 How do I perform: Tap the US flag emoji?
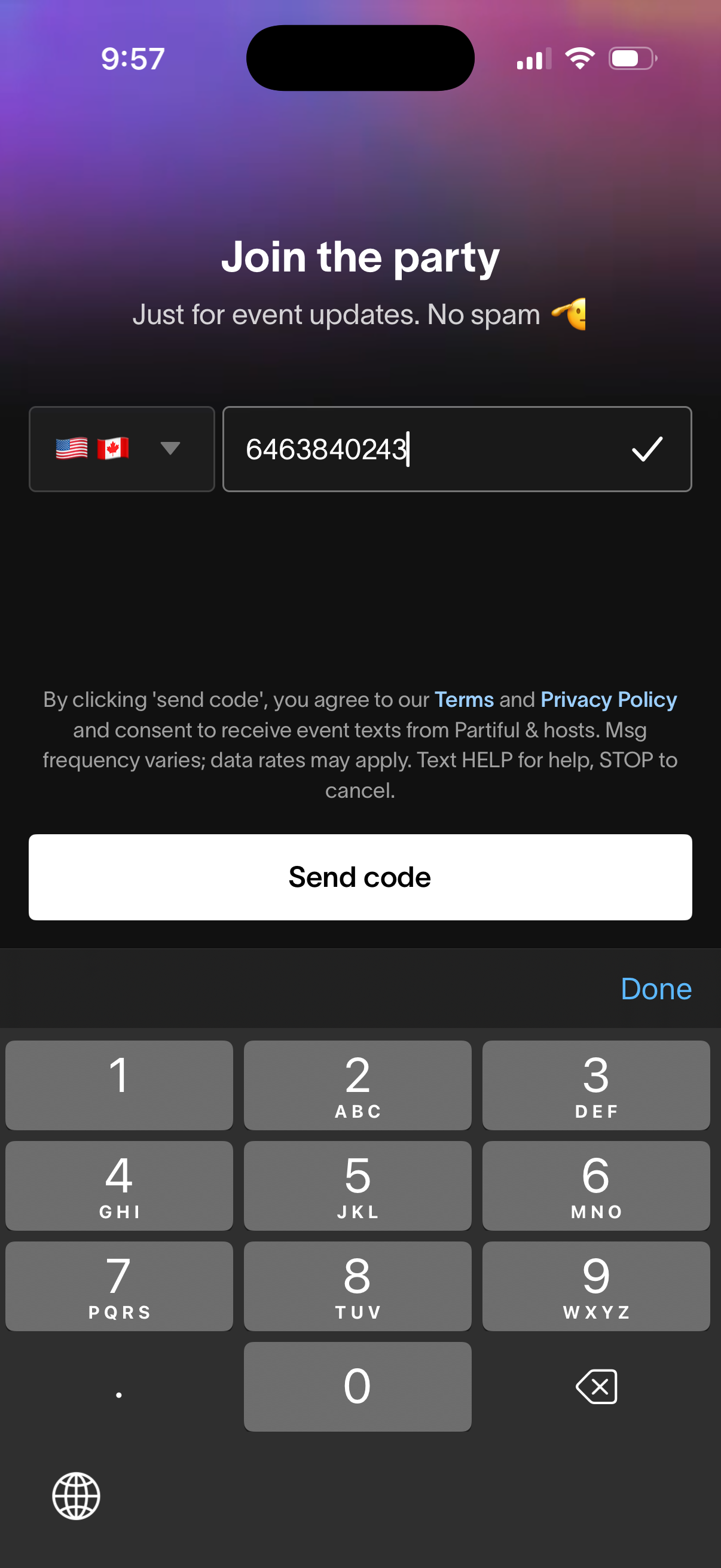pyautogui.click(x=71, y=449)
